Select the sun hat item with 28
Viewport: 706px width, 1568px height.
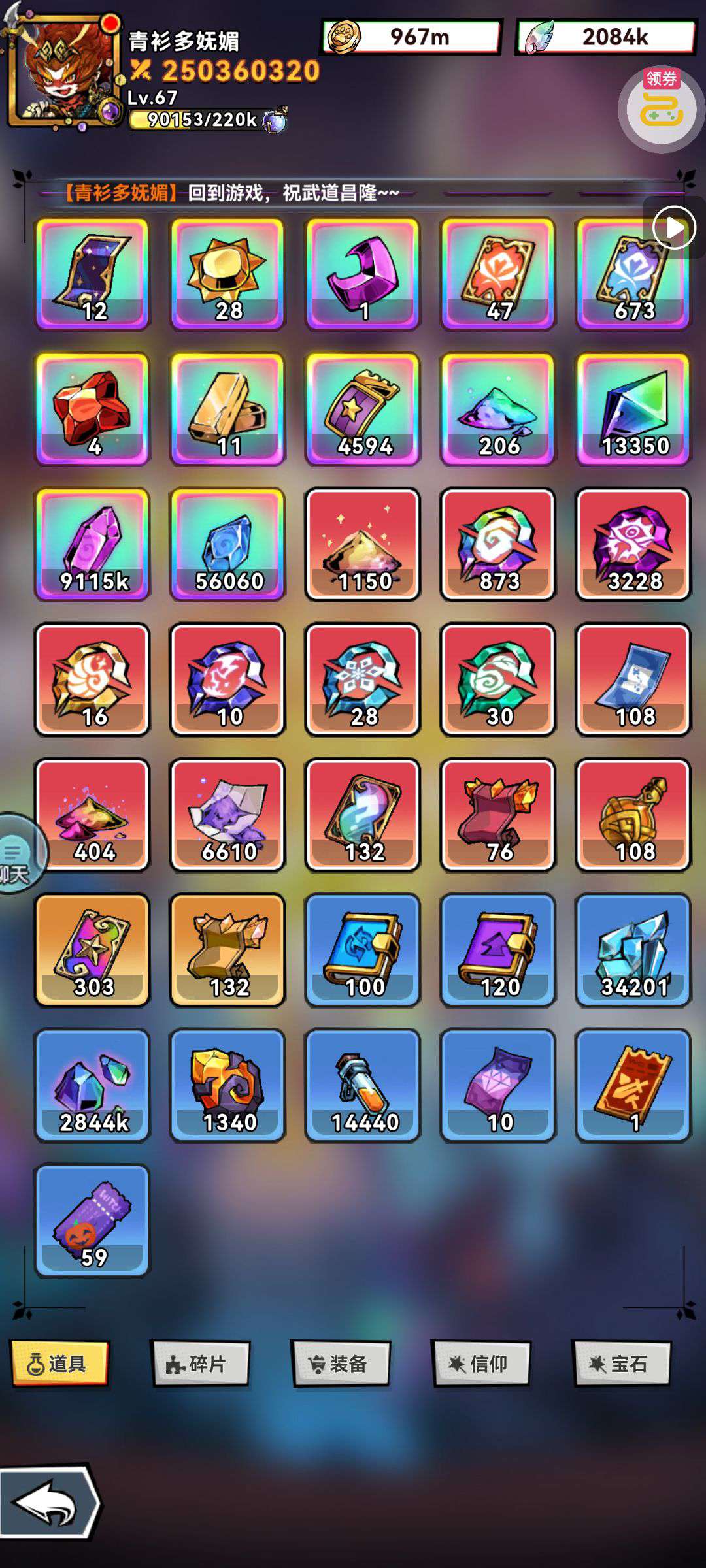(227, 274)
